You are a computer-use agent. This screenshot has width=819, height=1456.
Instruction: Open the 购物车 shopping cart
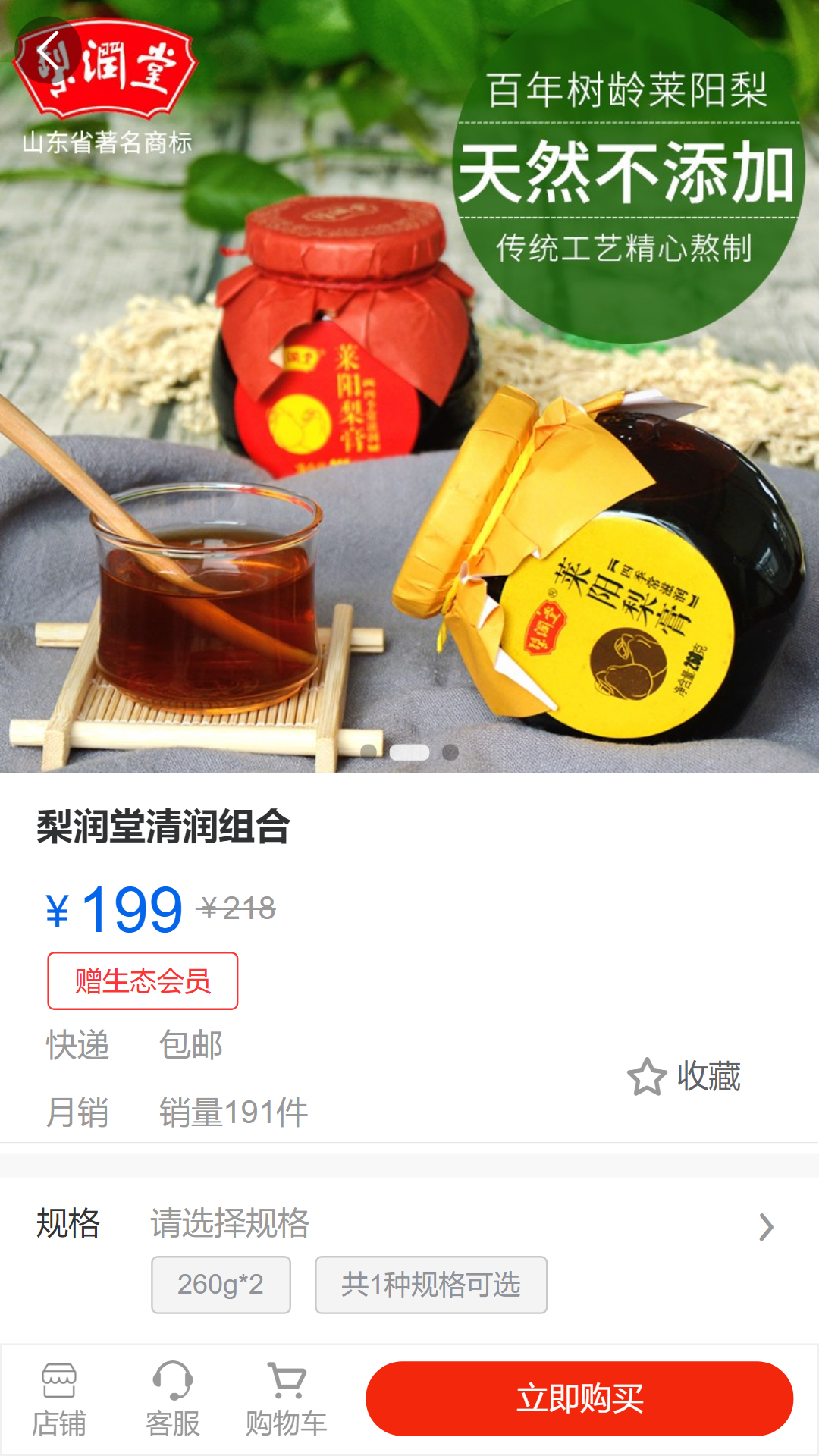pyautogui.click(x=287, y=1400)
